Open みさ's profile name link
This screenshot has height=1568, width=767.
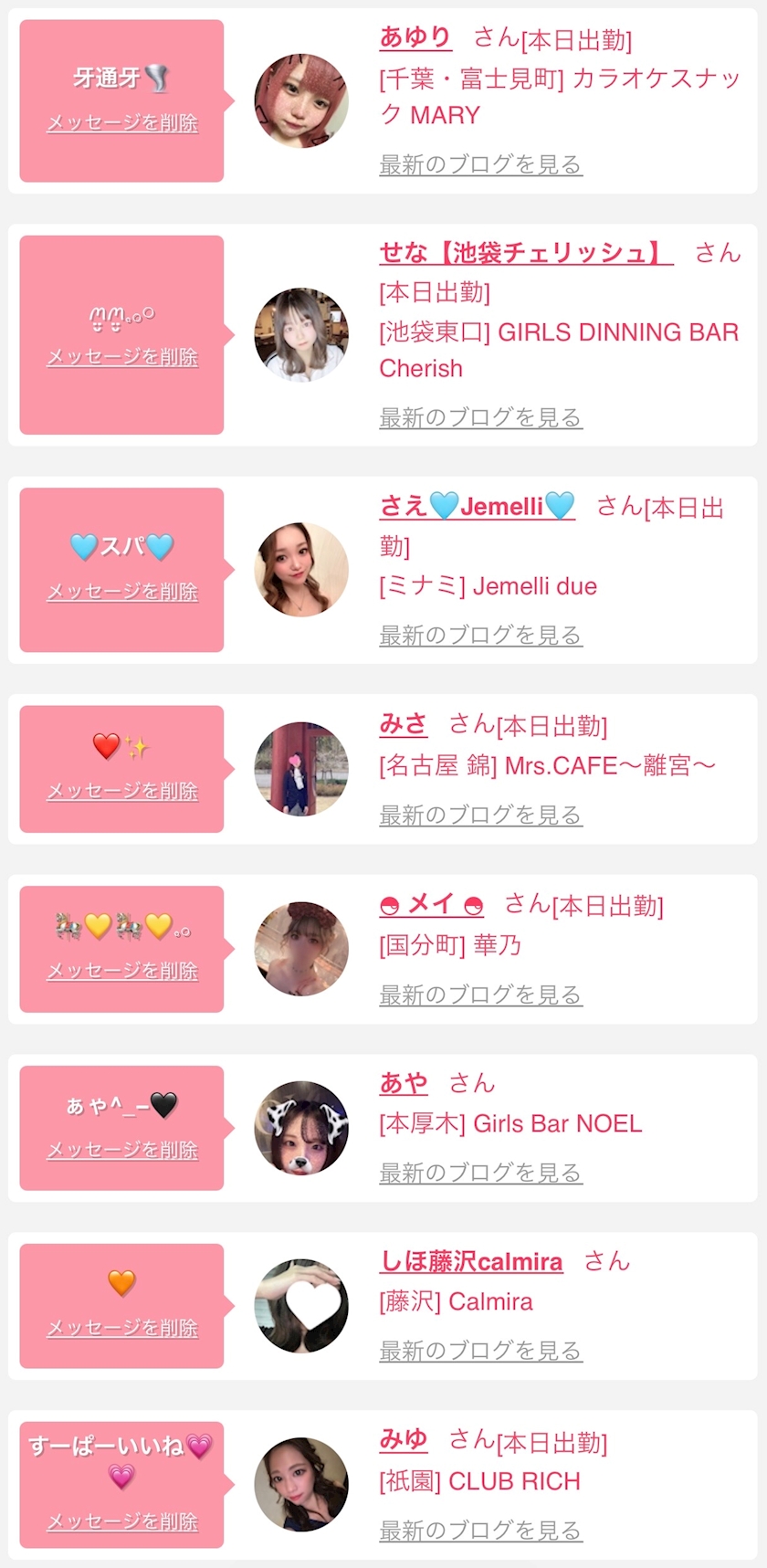click(403, 724)
